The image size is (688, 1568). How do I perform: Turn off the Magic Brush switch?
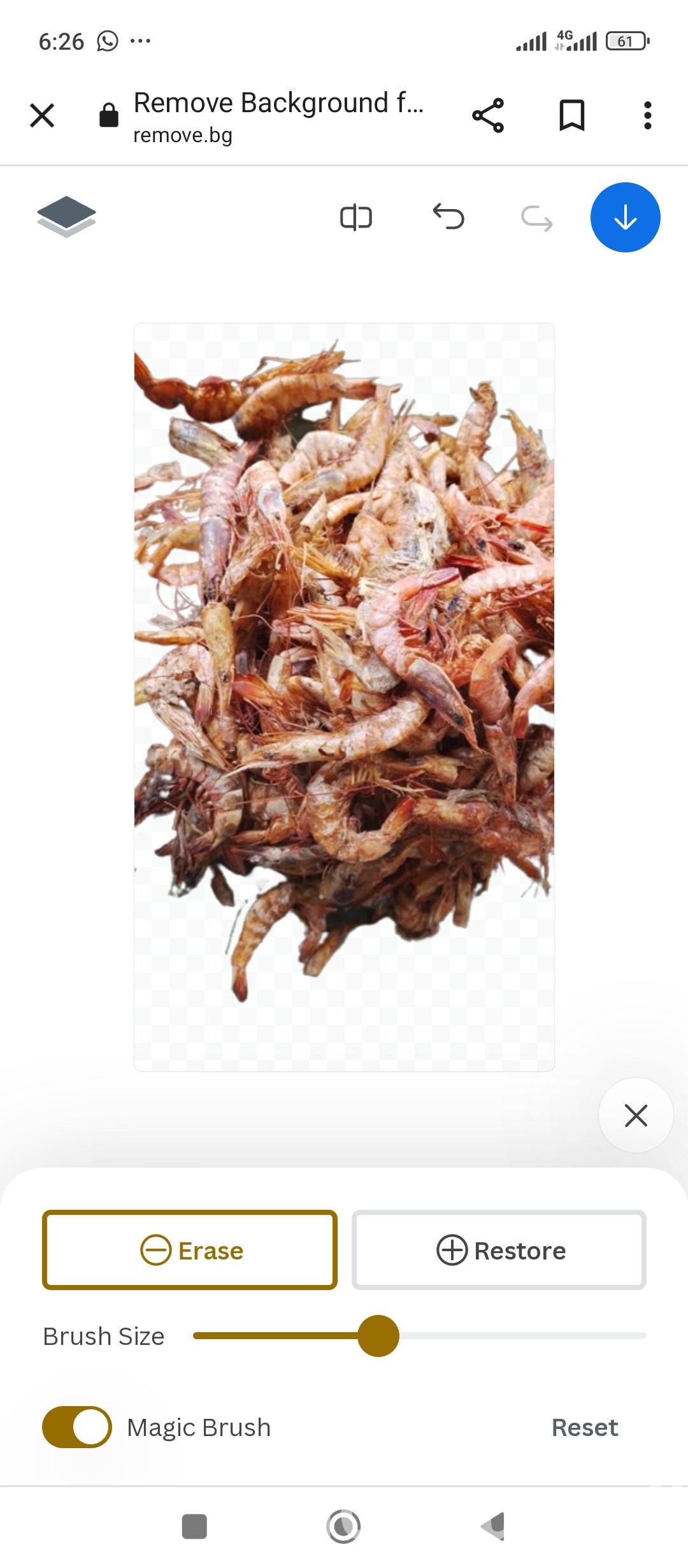(x=77, y=1427)
